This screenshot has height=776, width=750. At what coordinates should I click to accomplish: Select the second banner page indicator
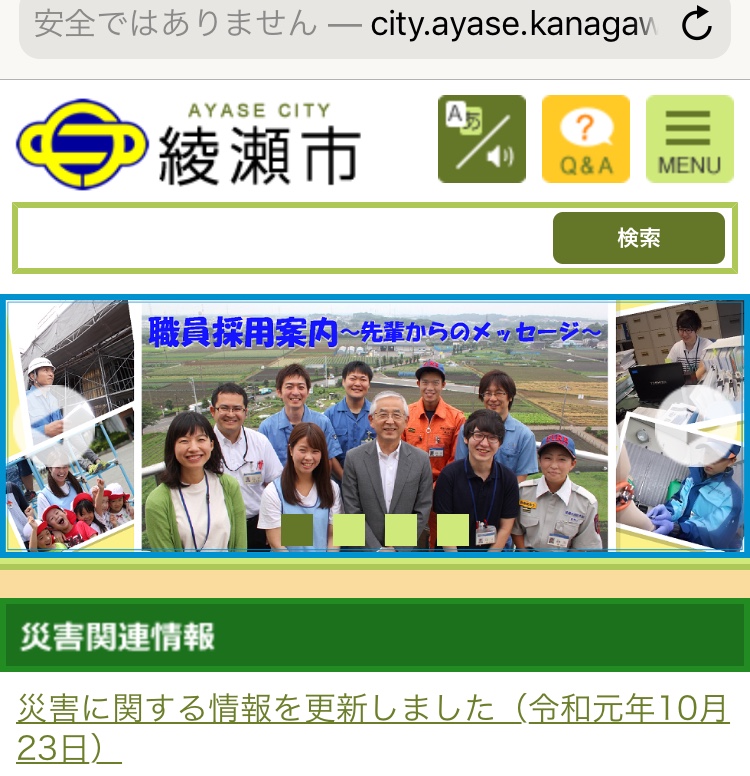coord(349,530)
